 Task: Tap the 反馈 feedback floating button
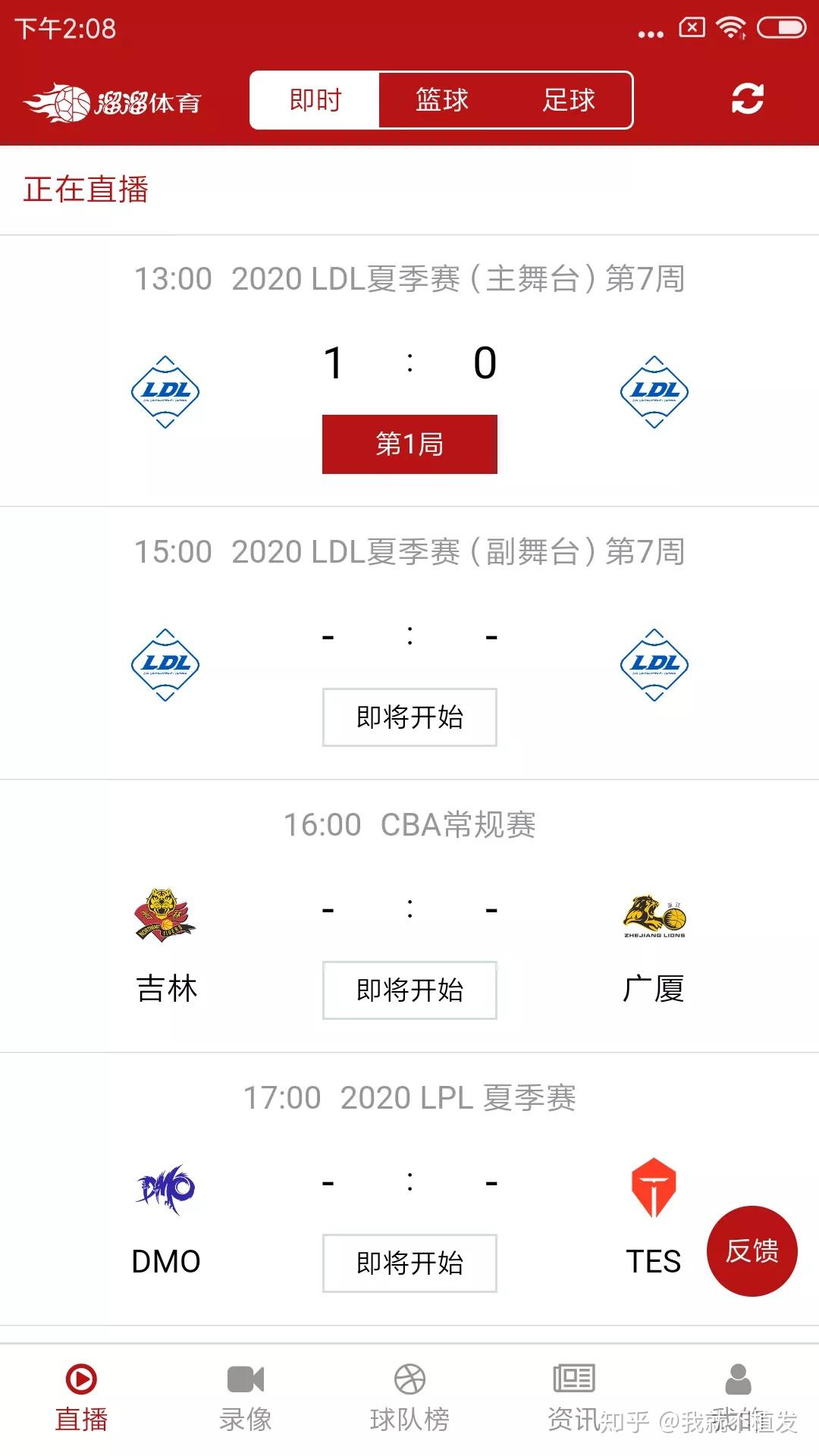click(x=752, y=1251)
